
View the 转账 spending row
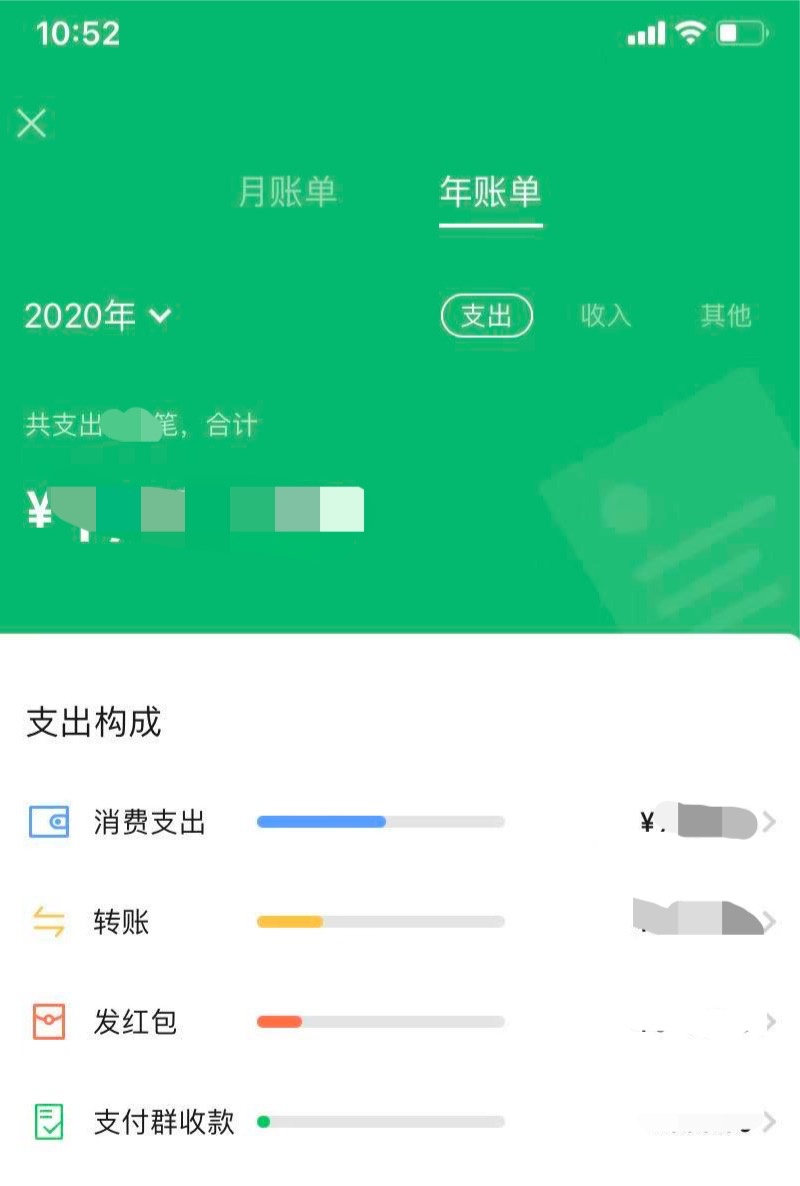click(x=400, y=921)
